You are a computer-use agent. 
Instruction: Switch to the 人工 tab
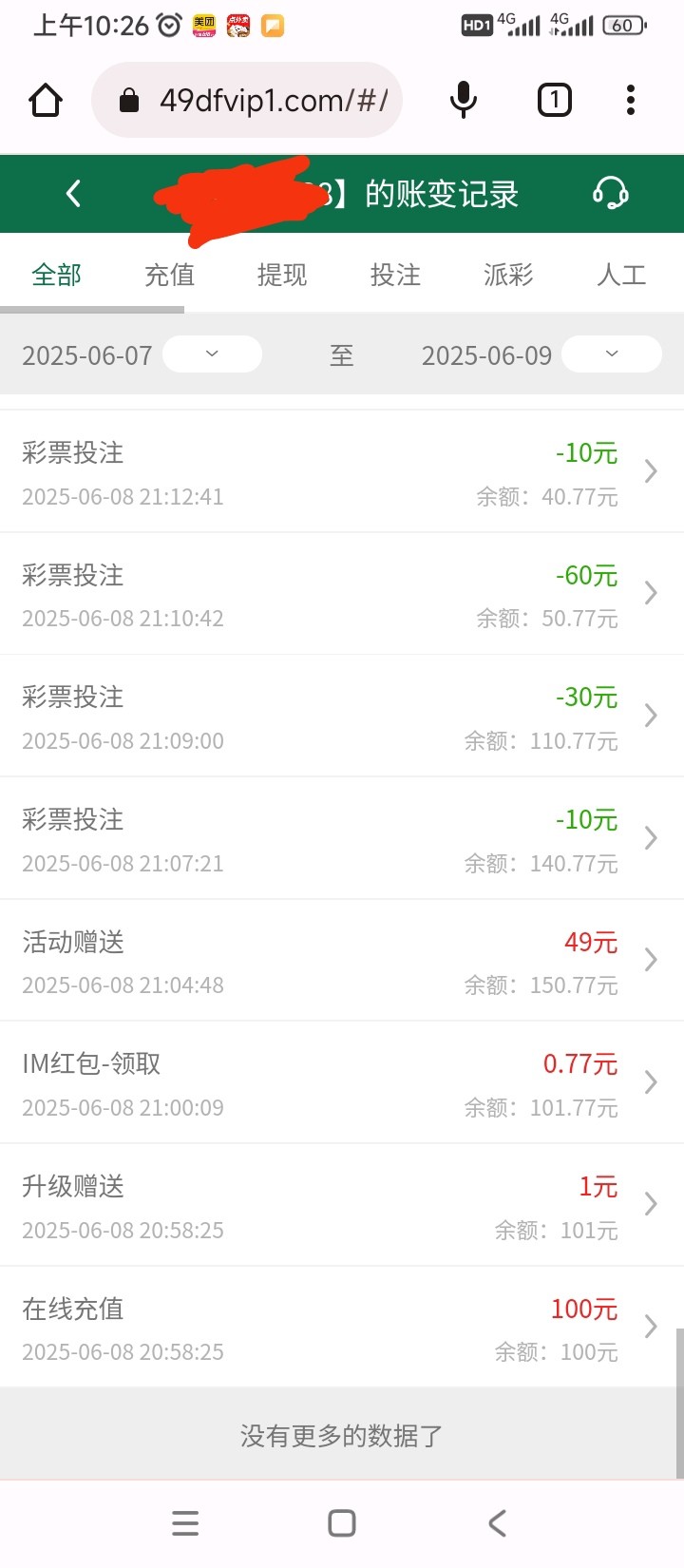[x=621, y=276]
